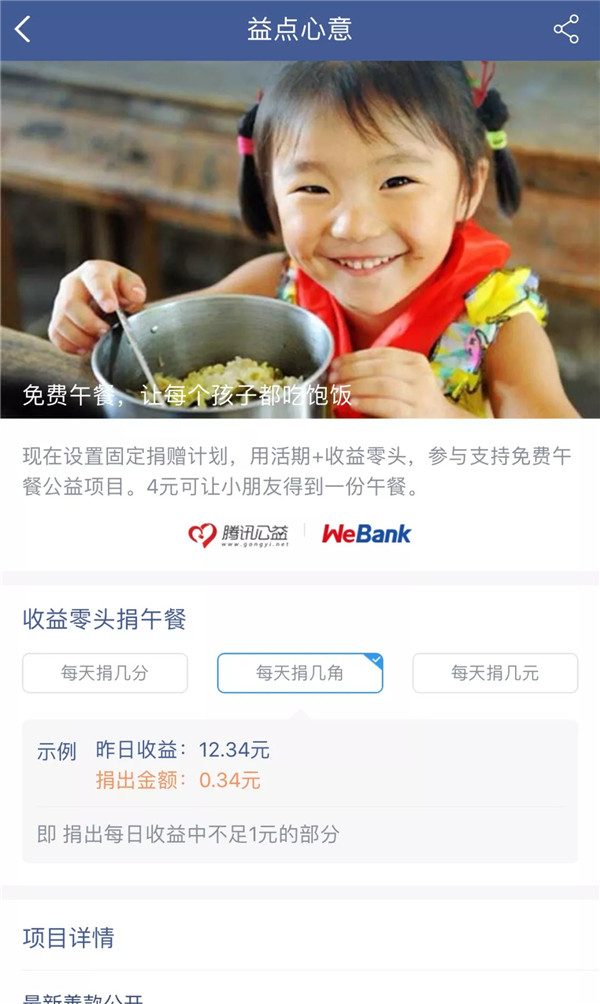Image resolution: width=600 pixels, height=1004 pixels.
Task: Choose 每天捐几角 donation plan
Action: tap(300, 673)
